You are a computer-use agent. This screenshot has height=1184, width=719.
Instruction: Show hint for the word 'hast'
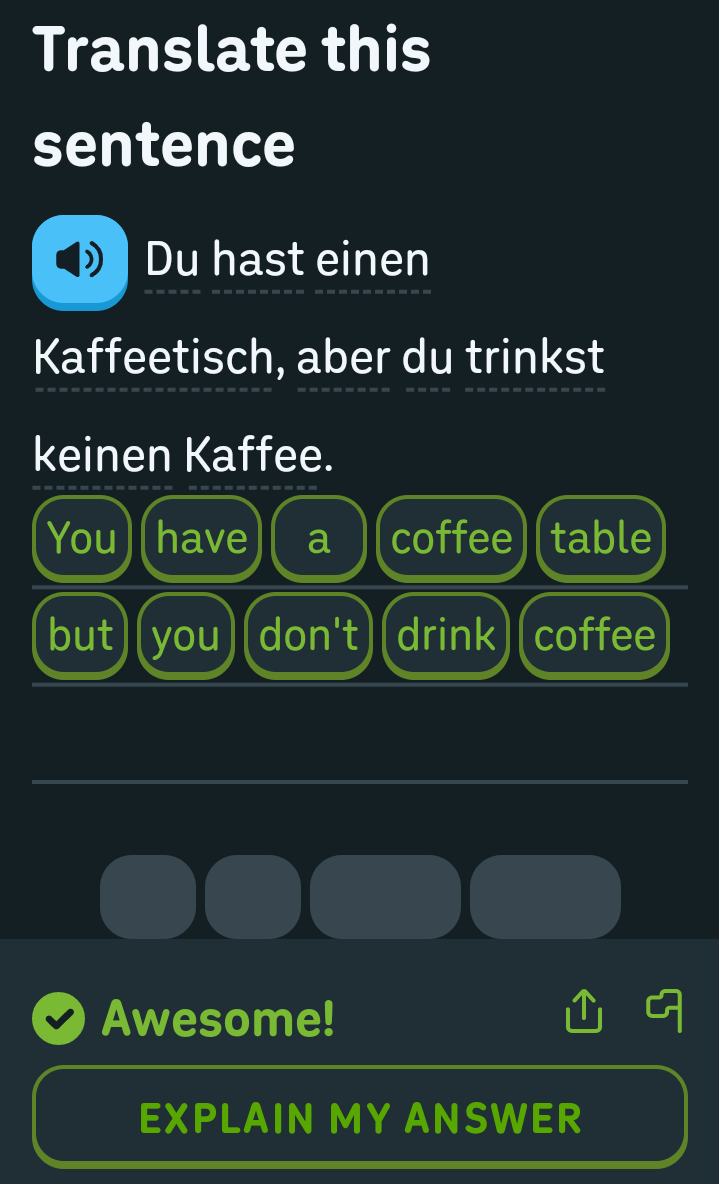(x=258, y=261)
